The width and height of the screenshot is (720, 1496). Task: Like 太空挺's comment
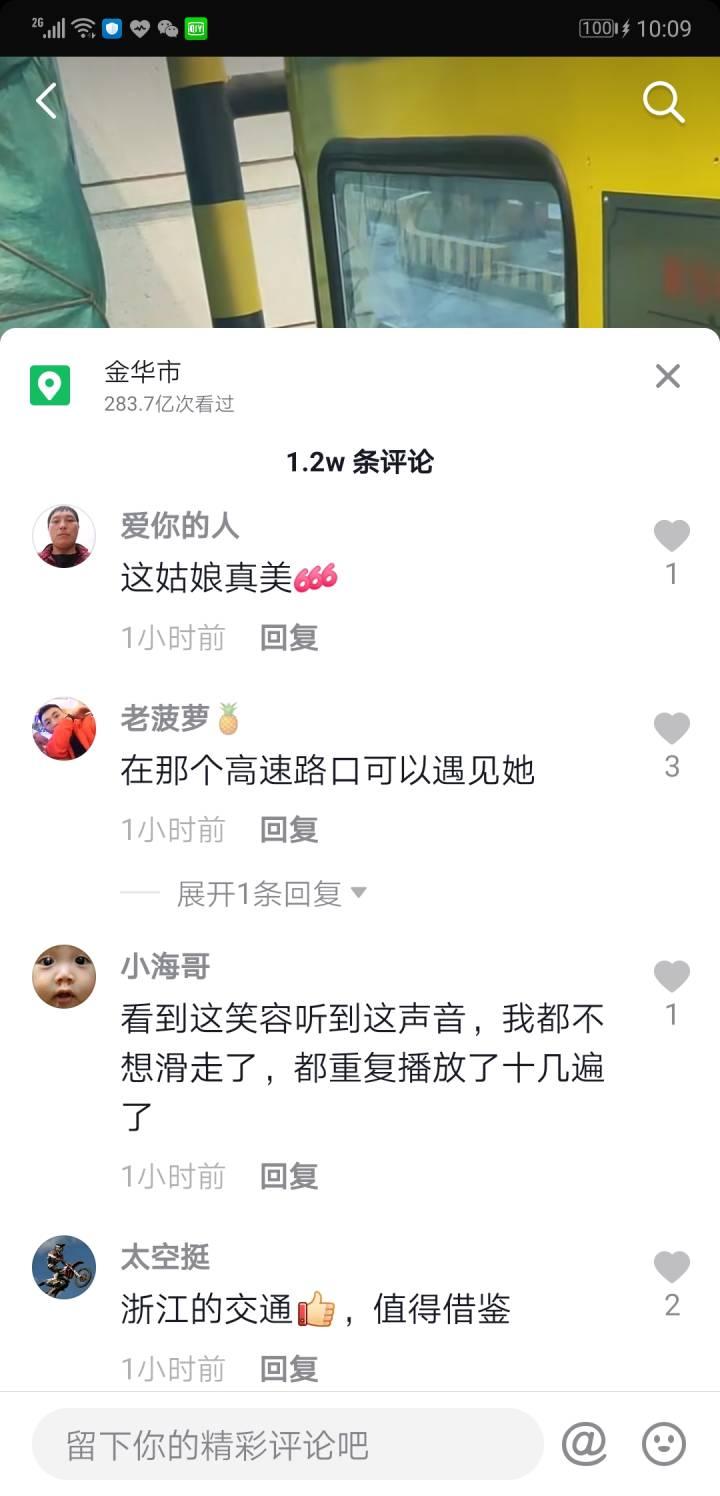671,1268
